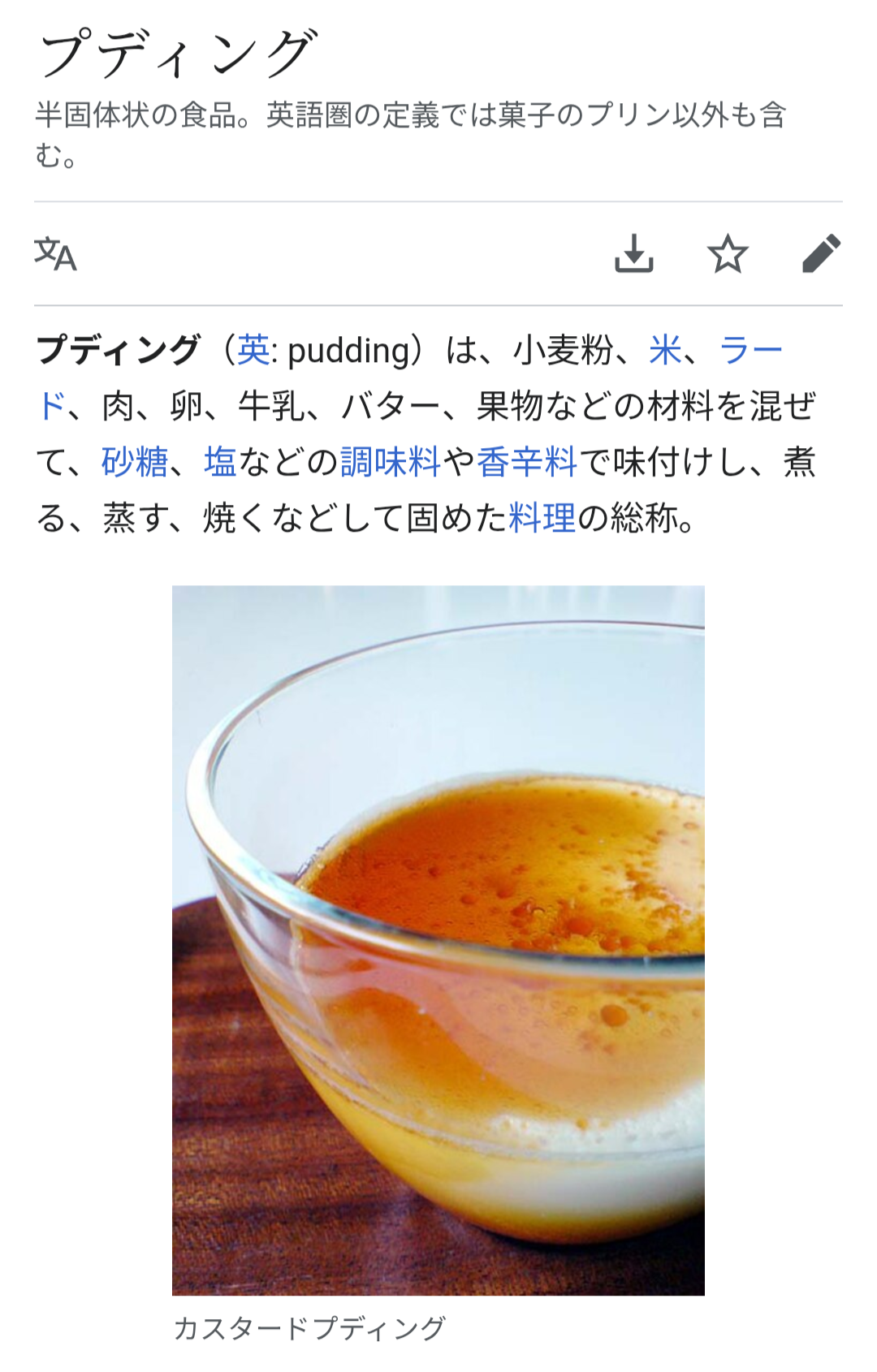Follow the ラード link
The image size is (877, 1372).
(750, 351)
